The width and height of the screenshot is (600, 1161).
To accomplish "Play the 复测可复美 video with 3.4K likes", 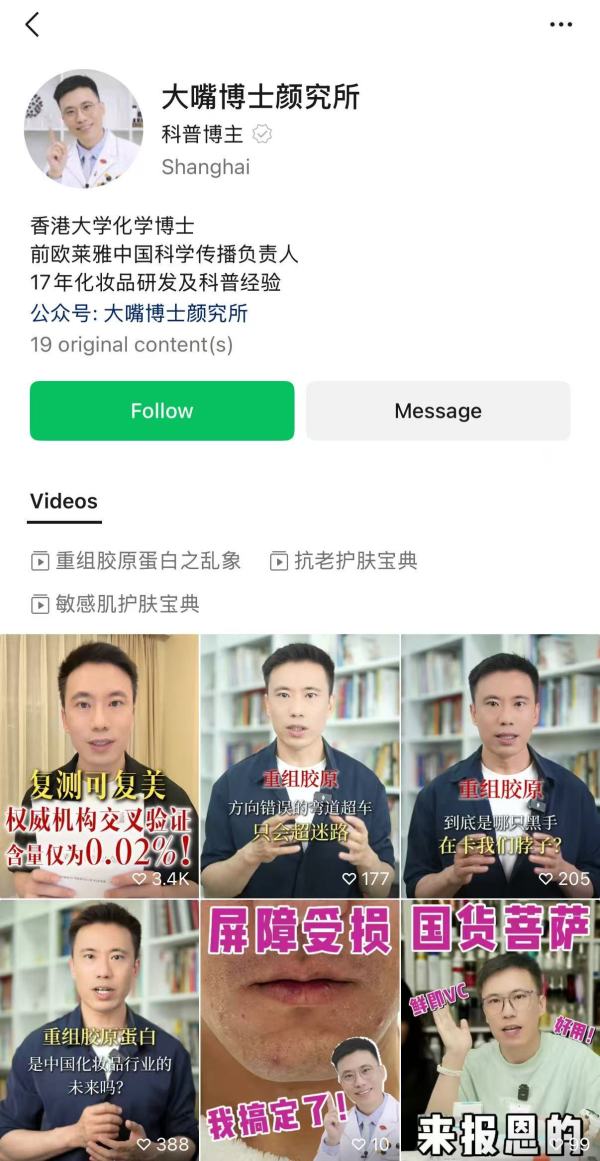I will coord(99,765).
